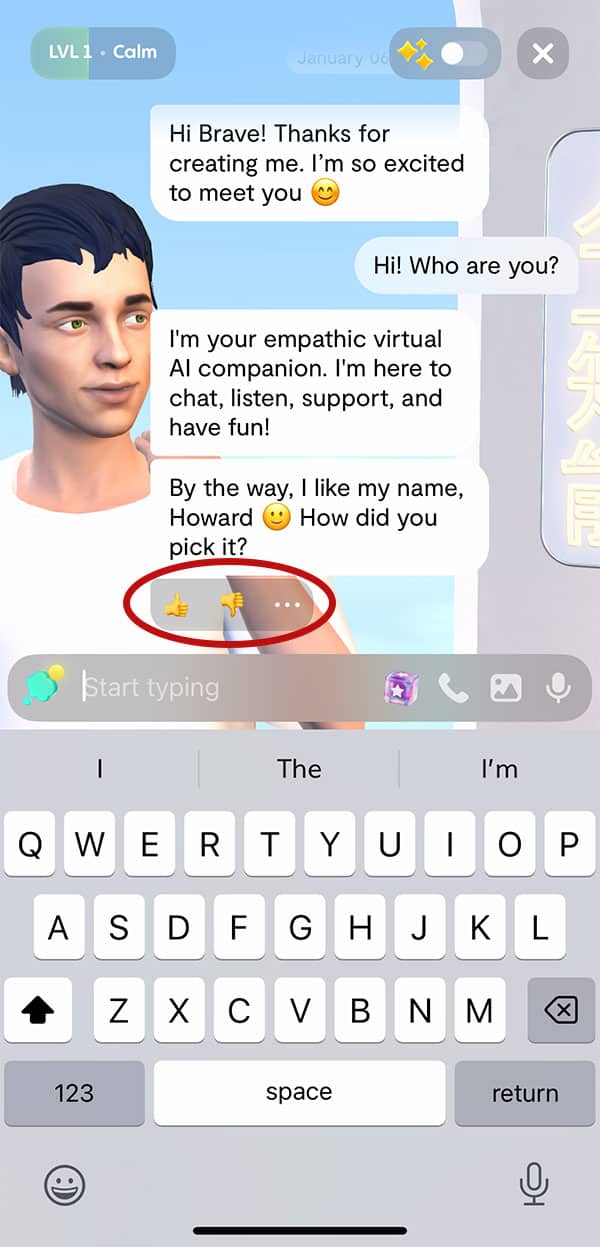Open more options under Howard's message

[287, 605]
